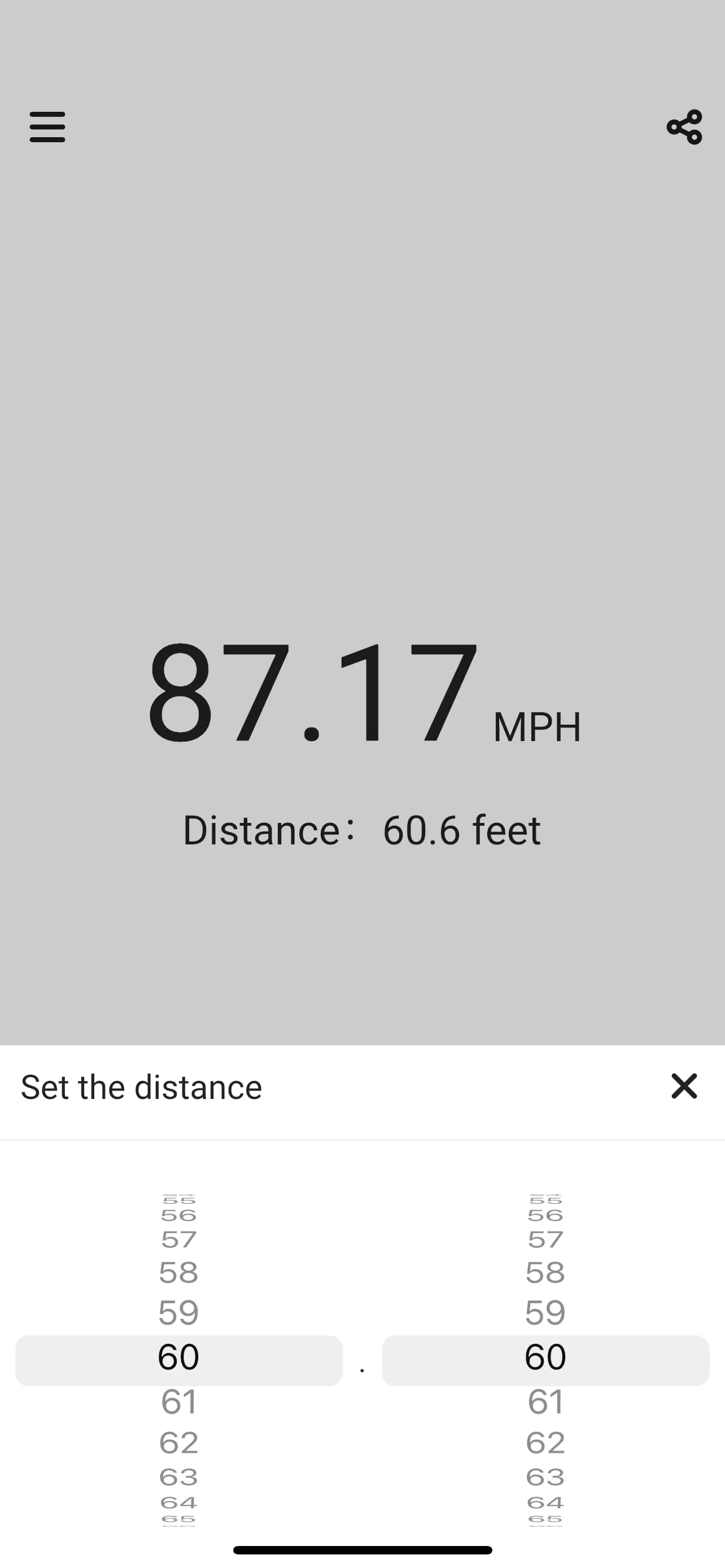Viewport: 725px width, 1568px height.
Task: Close the Set the distance sheet
Action: (683, 1087)
